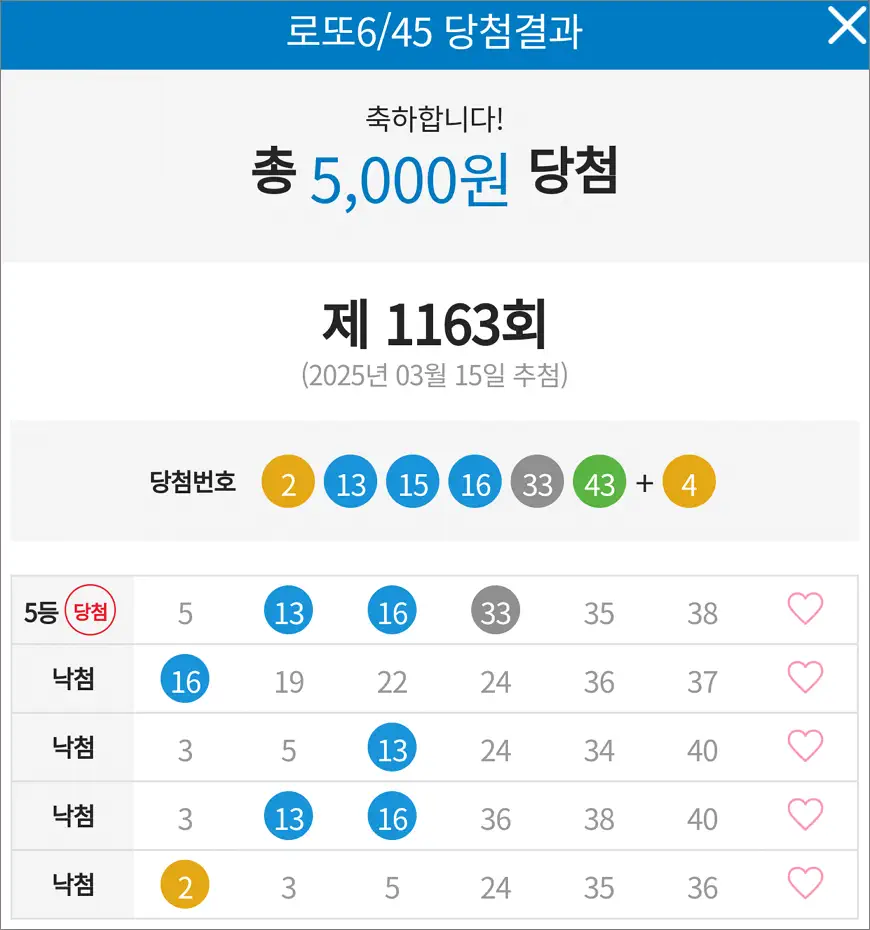Heart the row 3, 13, 16, 36, 38, 40

(805, 815)
